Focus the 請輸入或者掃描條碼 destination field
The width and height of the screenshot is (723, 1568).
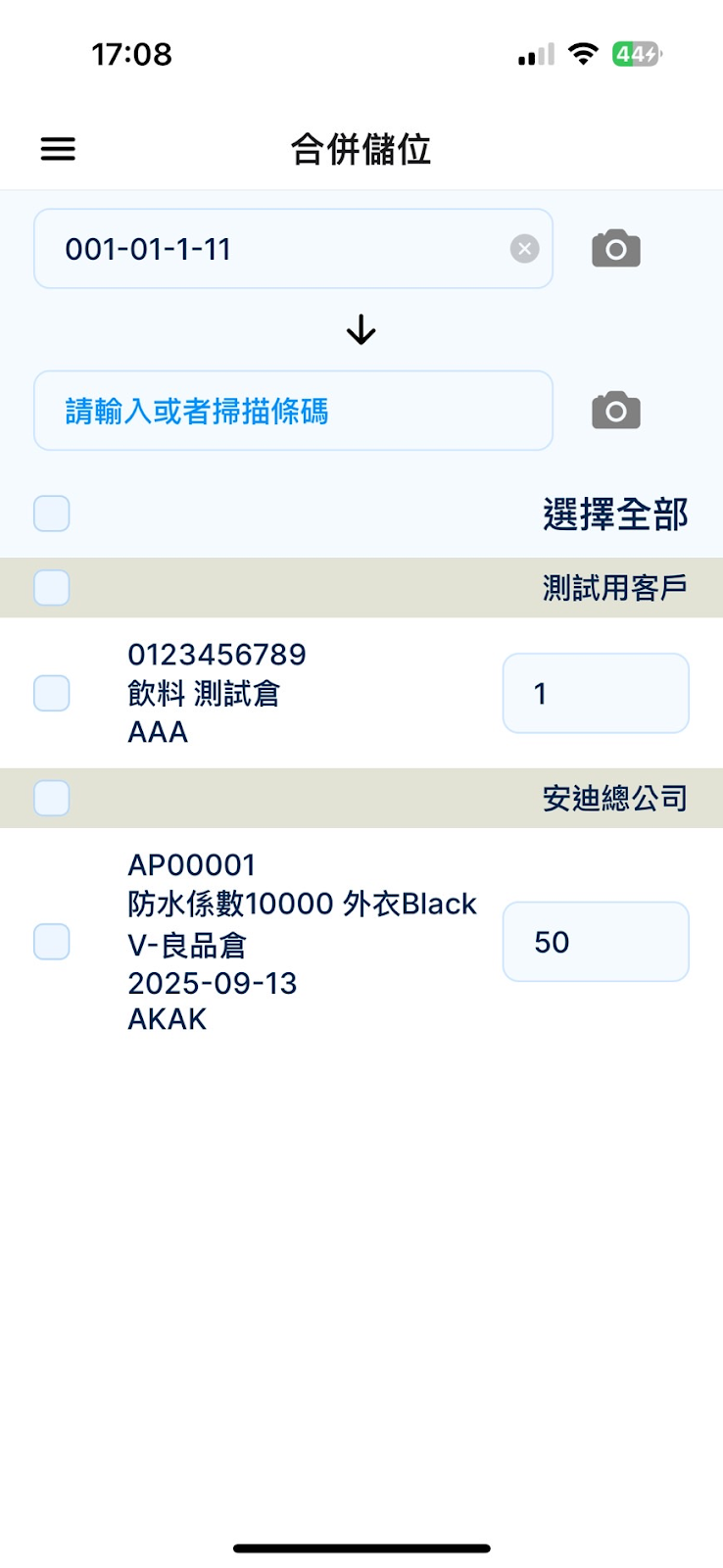click(x=293, y=411)
